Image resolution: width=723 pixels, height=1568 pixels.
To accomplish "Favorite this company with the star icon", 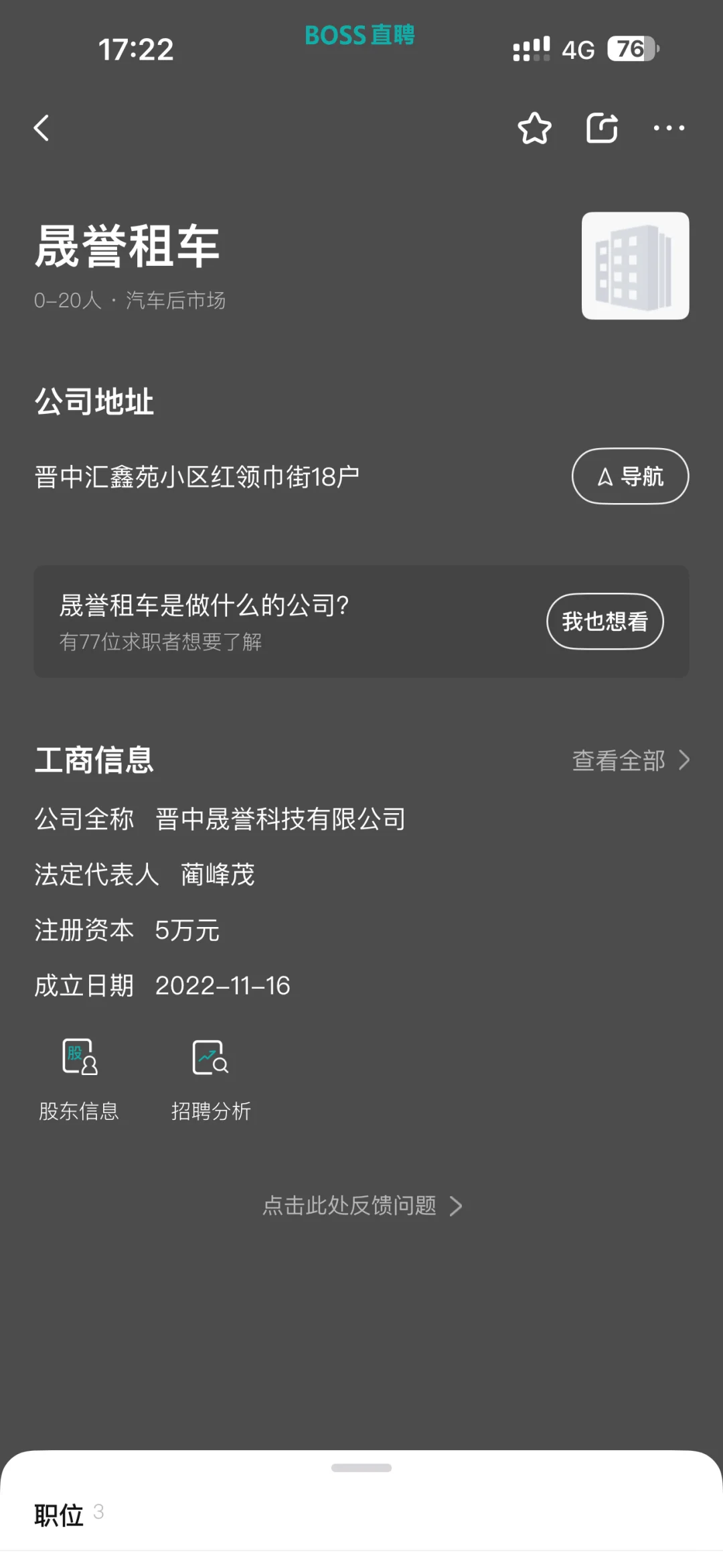I will pyautogui.click(x=534, y=128).
